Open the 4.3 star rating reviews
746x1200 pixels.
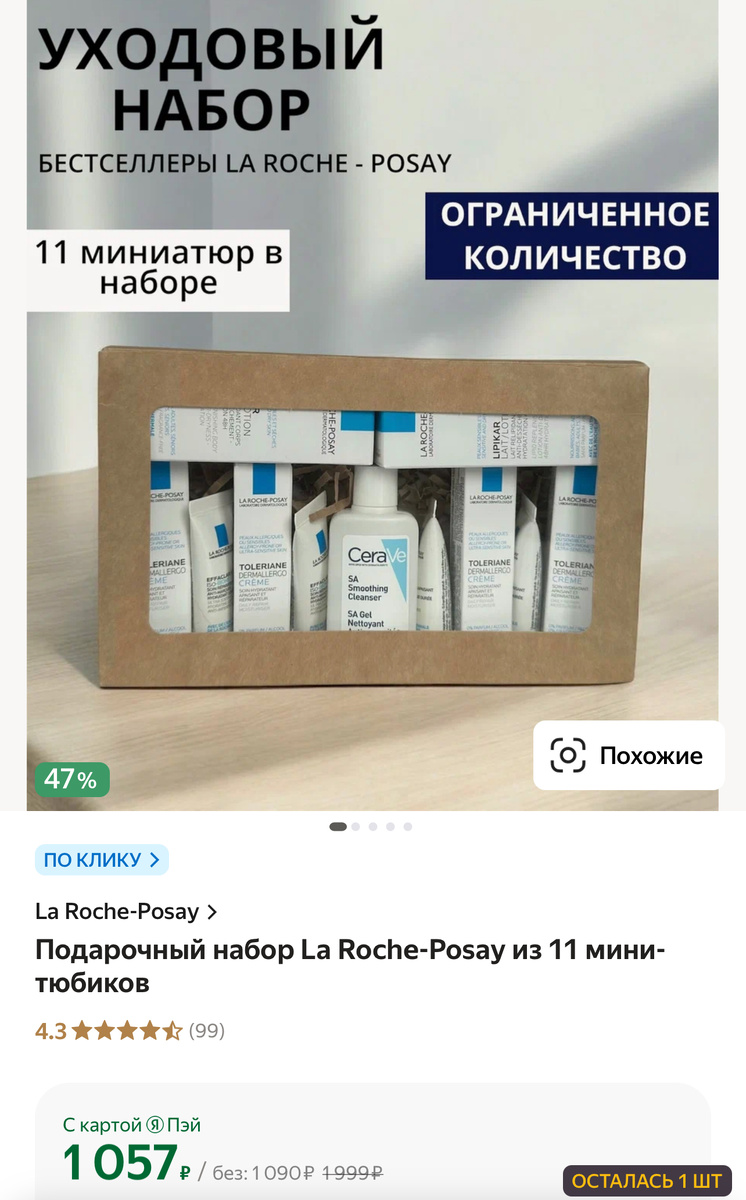(130, 1030)
